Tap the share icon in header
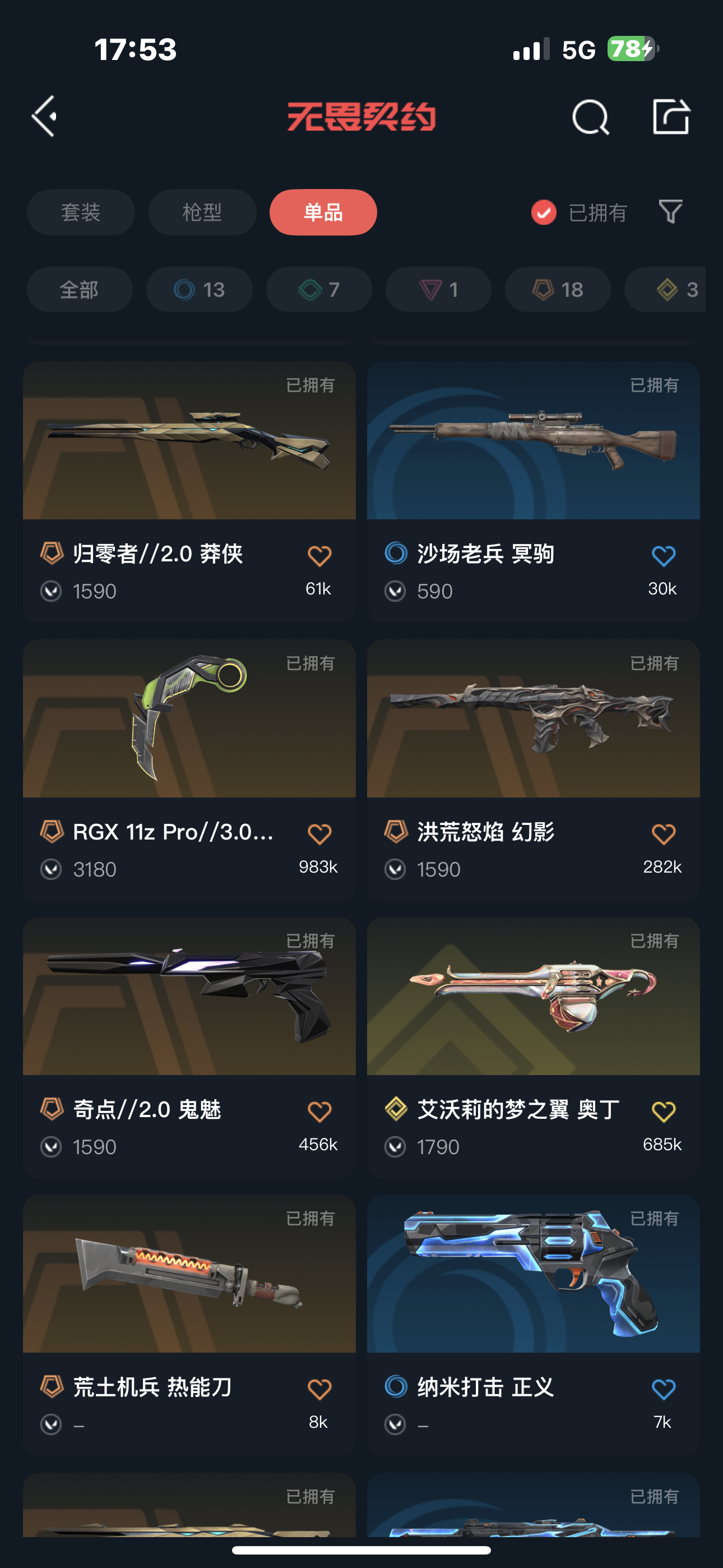Viewport: 723px width, 1568px height. [x=671, y=116]
